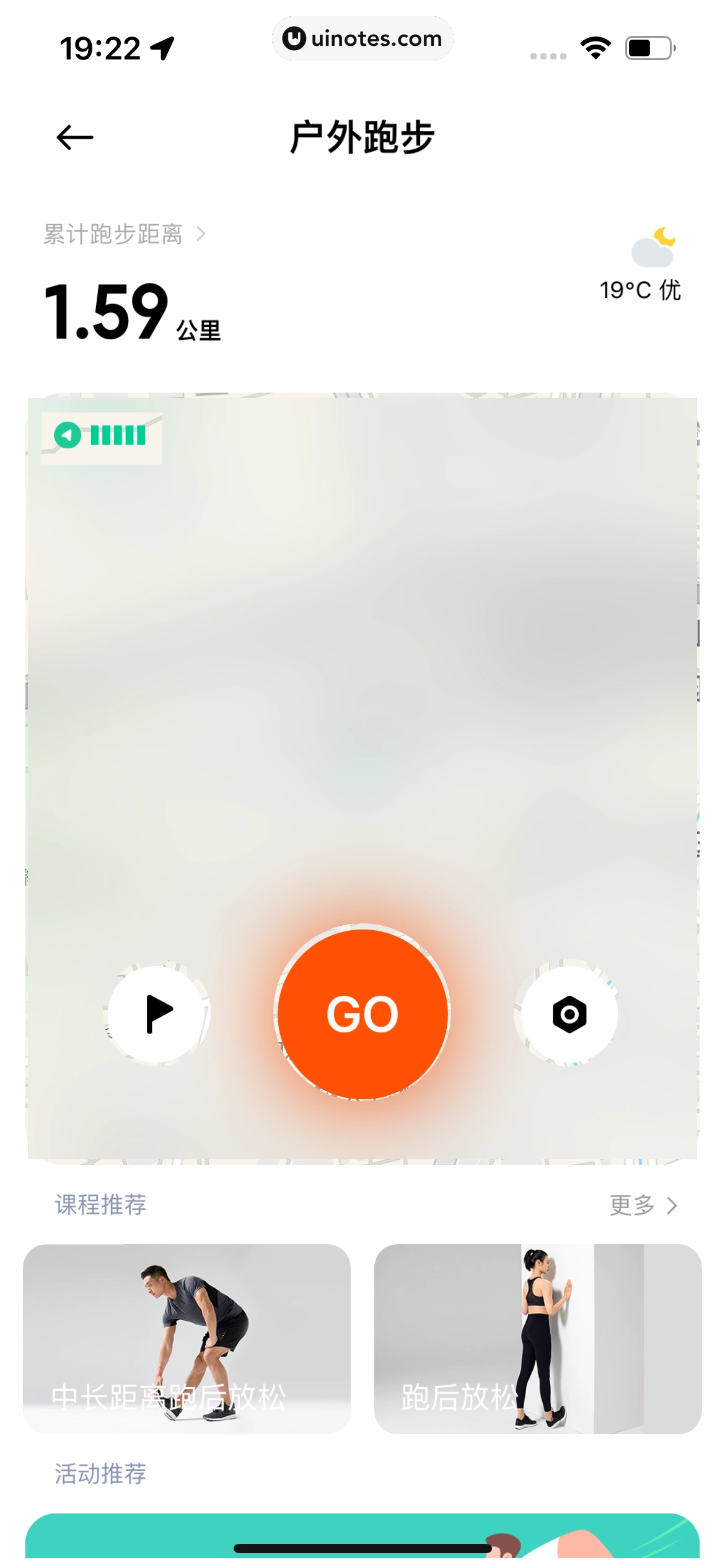View the weather and air quality info

641,266
